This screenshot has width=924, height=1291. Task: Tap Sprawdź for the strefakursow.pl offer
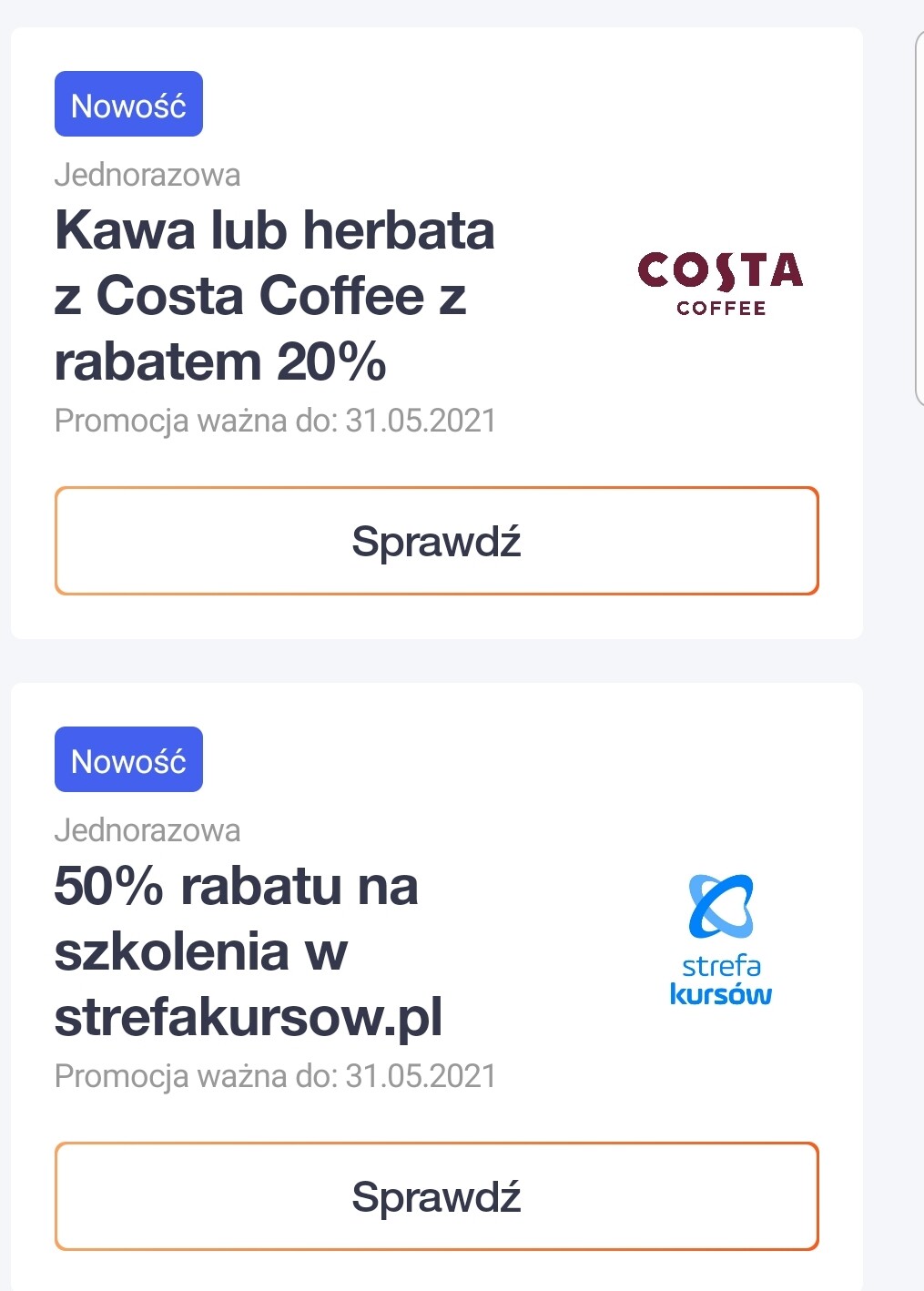436,1196
